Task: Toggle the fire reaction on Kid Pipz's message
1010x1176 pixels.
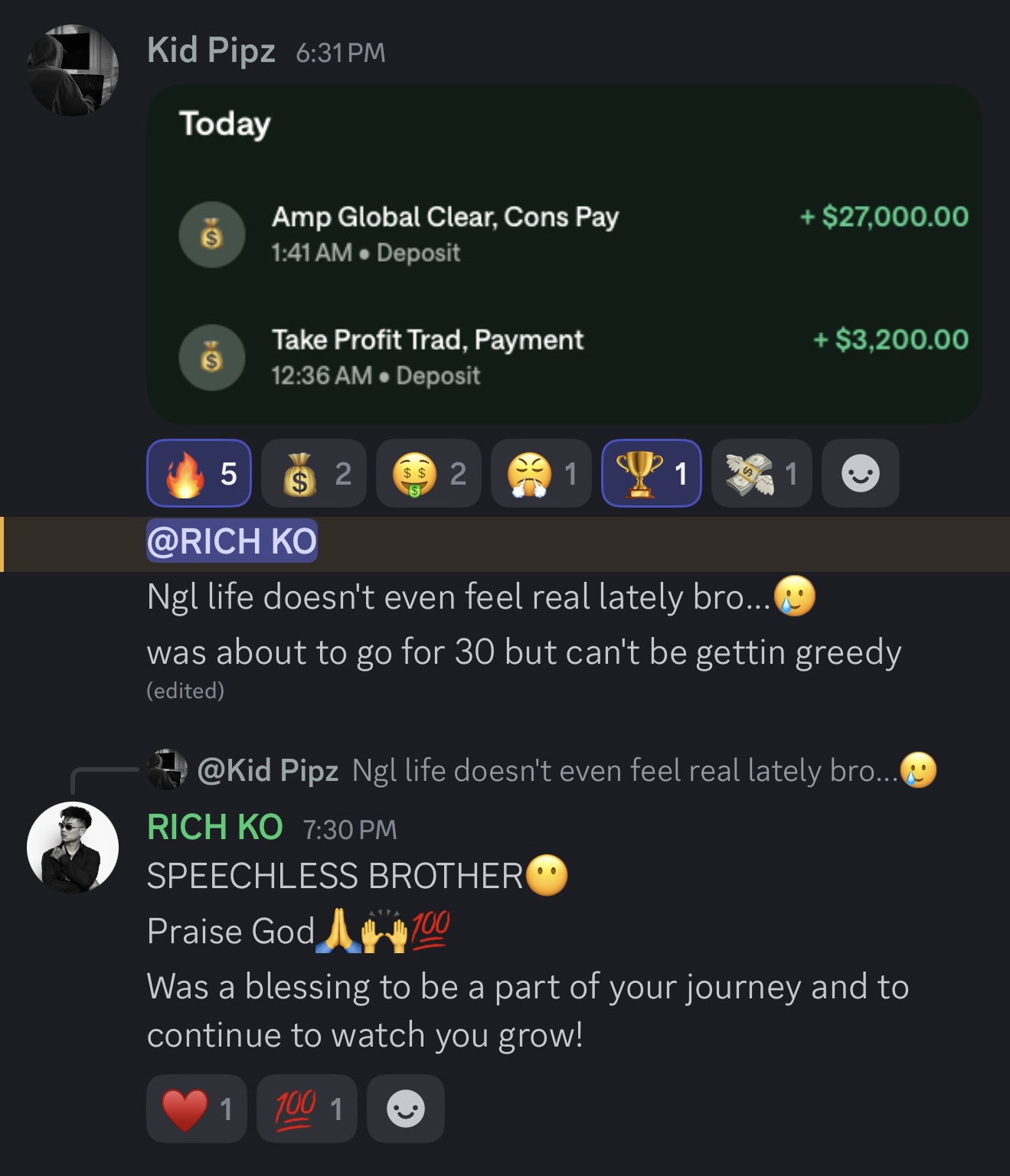Action: [199, 473]
